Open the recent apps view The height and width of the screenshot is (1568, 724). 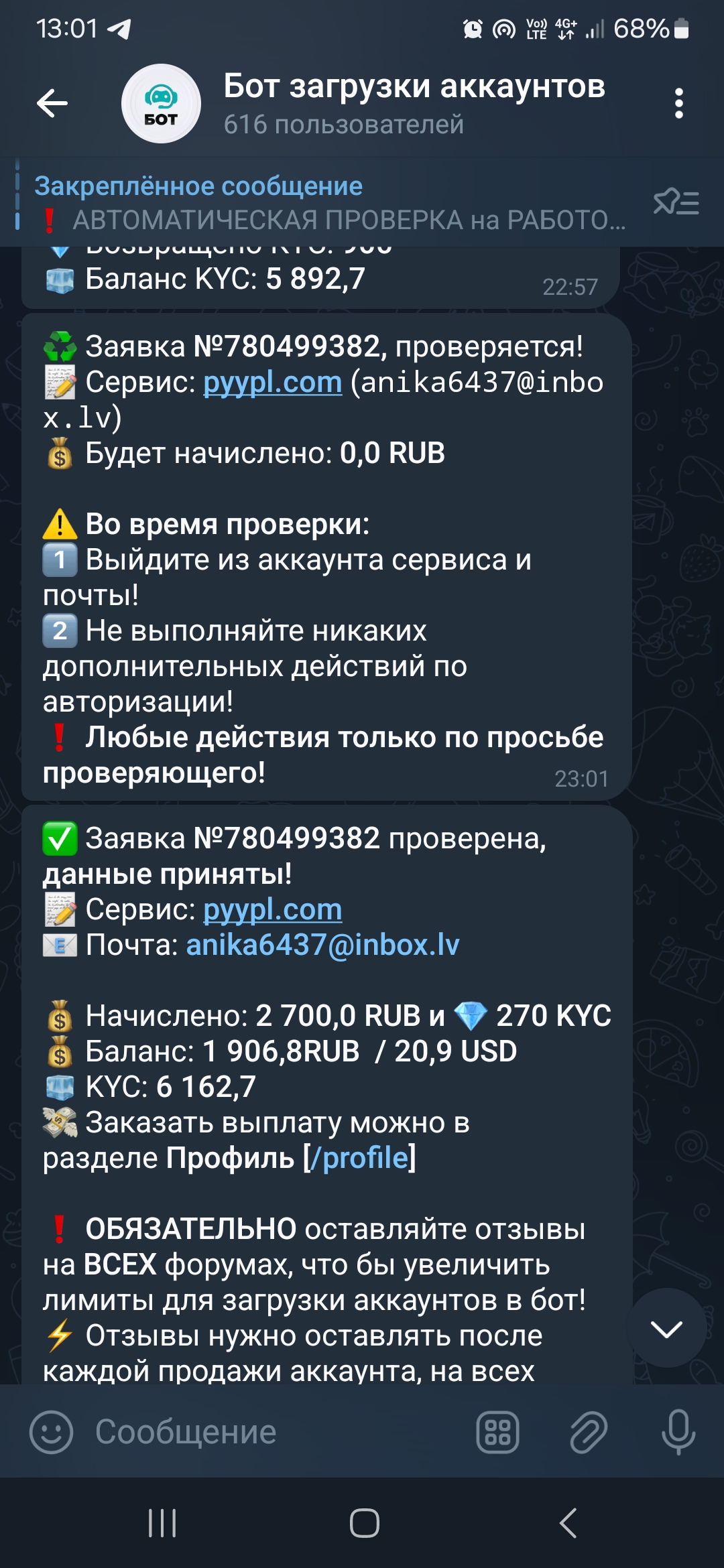click(x=162, y=1523)
